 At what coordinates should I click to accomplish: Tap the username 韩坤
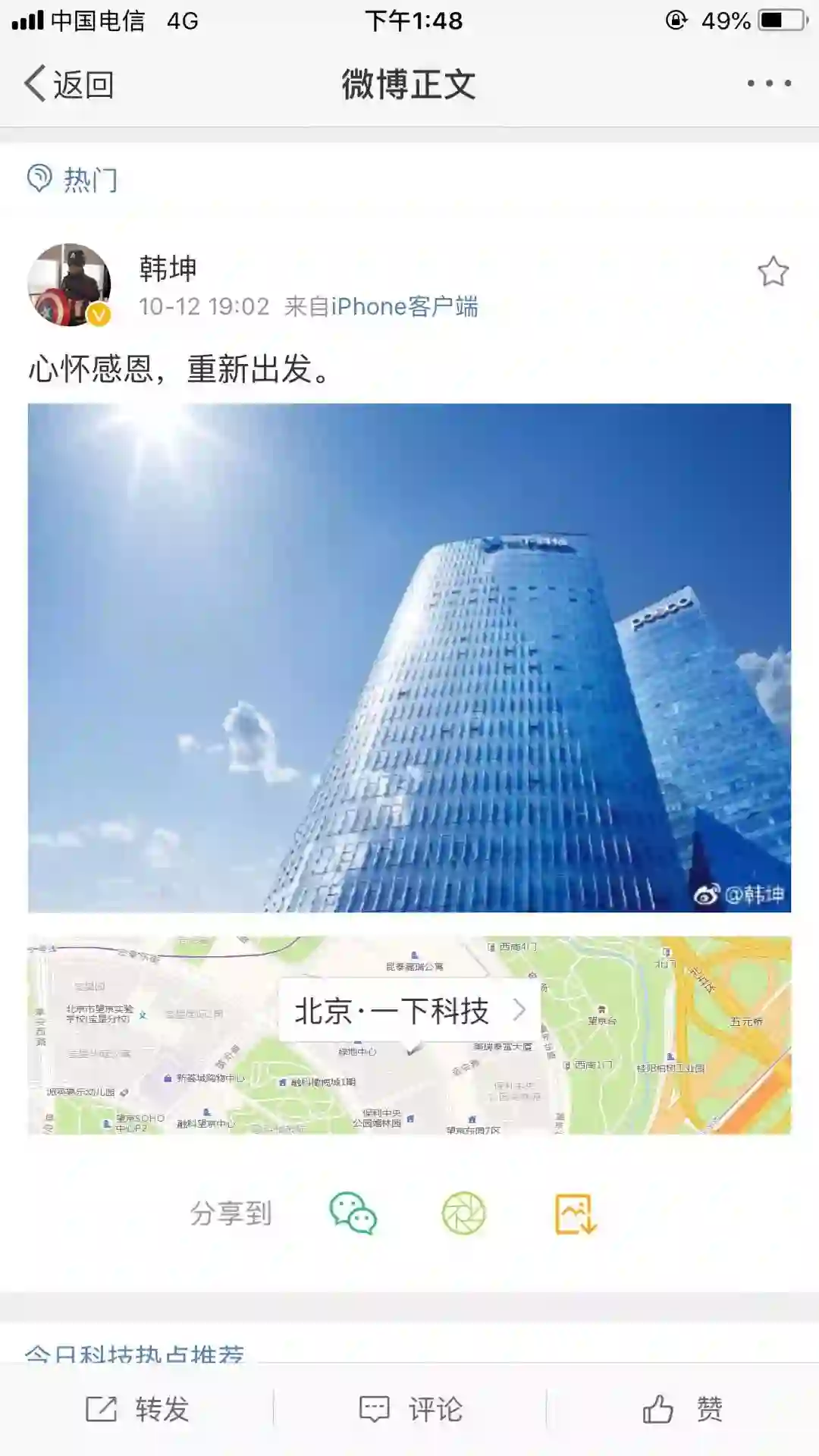click(x=168, y=268)
